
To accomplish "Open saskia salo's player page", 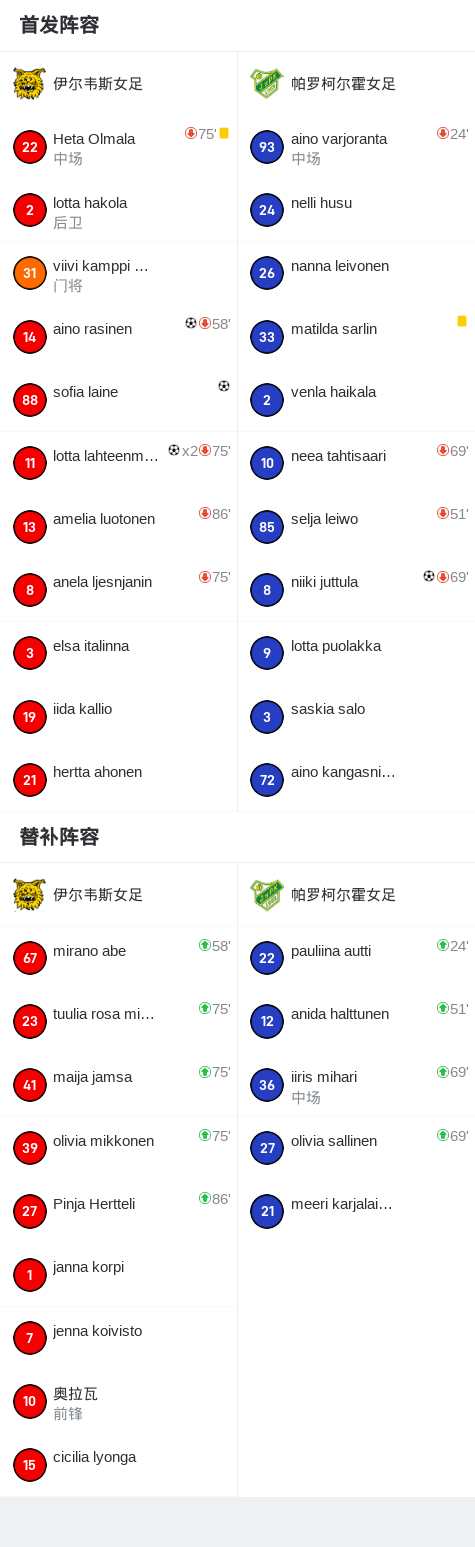I will point(356,717).
